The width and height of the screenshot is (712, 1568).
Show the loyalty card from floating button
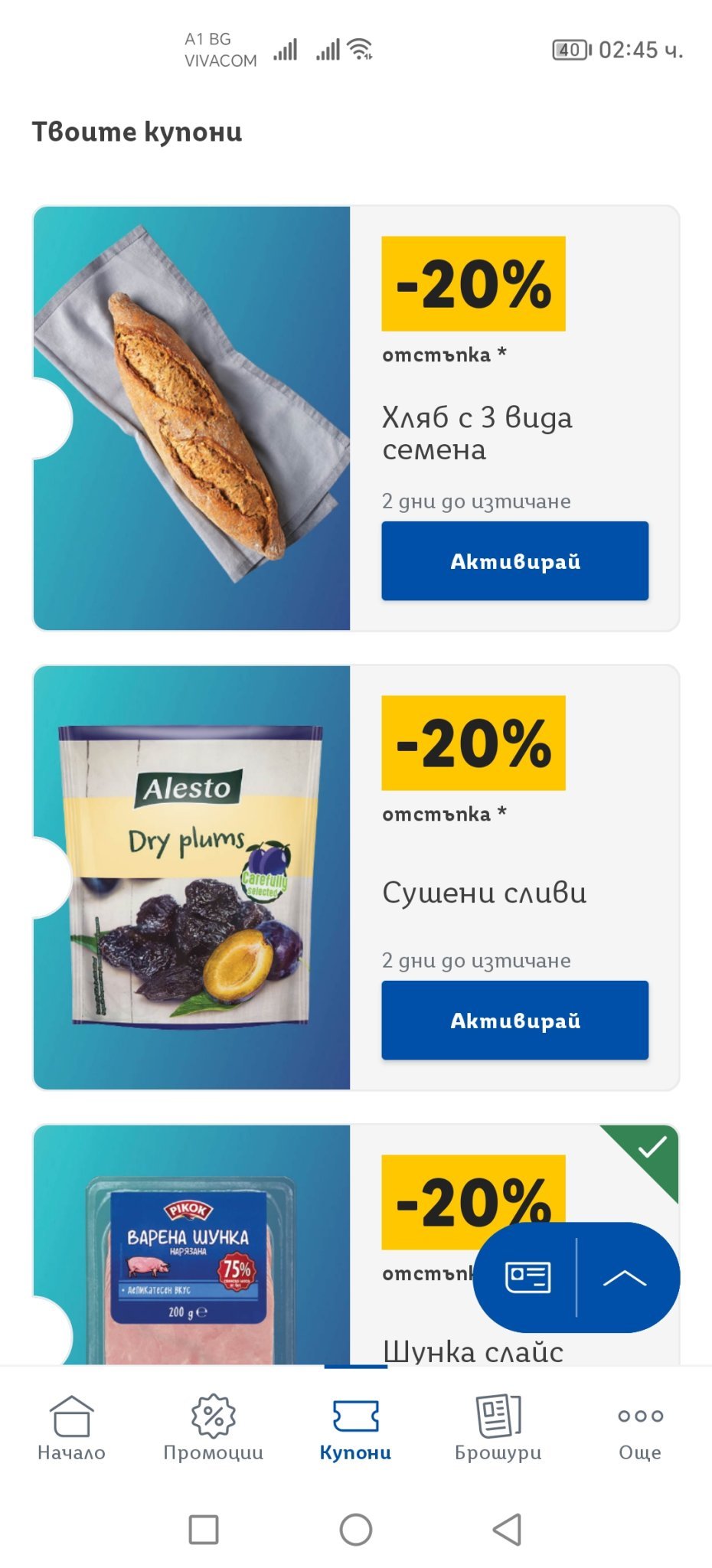point(527,1277)
